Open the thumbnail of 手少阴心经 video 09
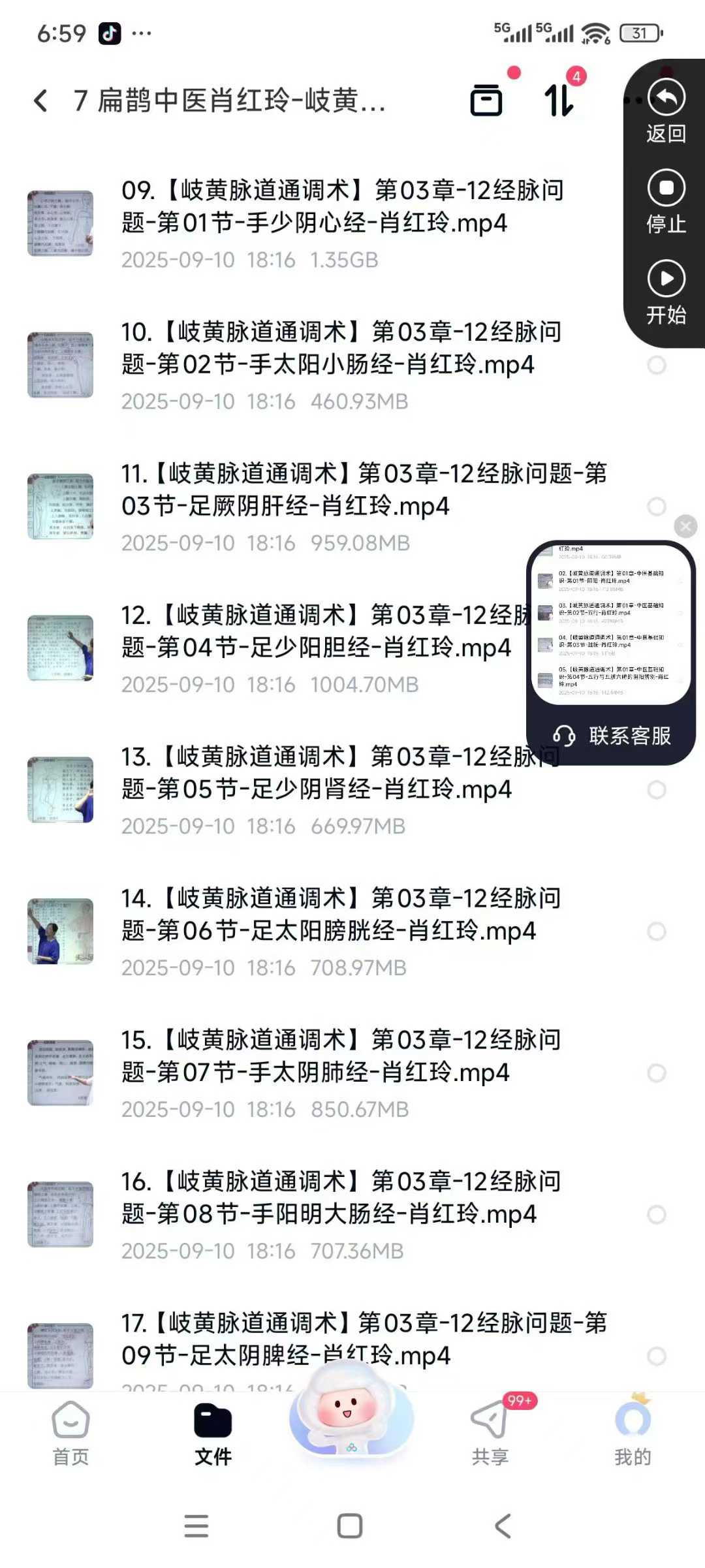 click(x=59, y=223)
